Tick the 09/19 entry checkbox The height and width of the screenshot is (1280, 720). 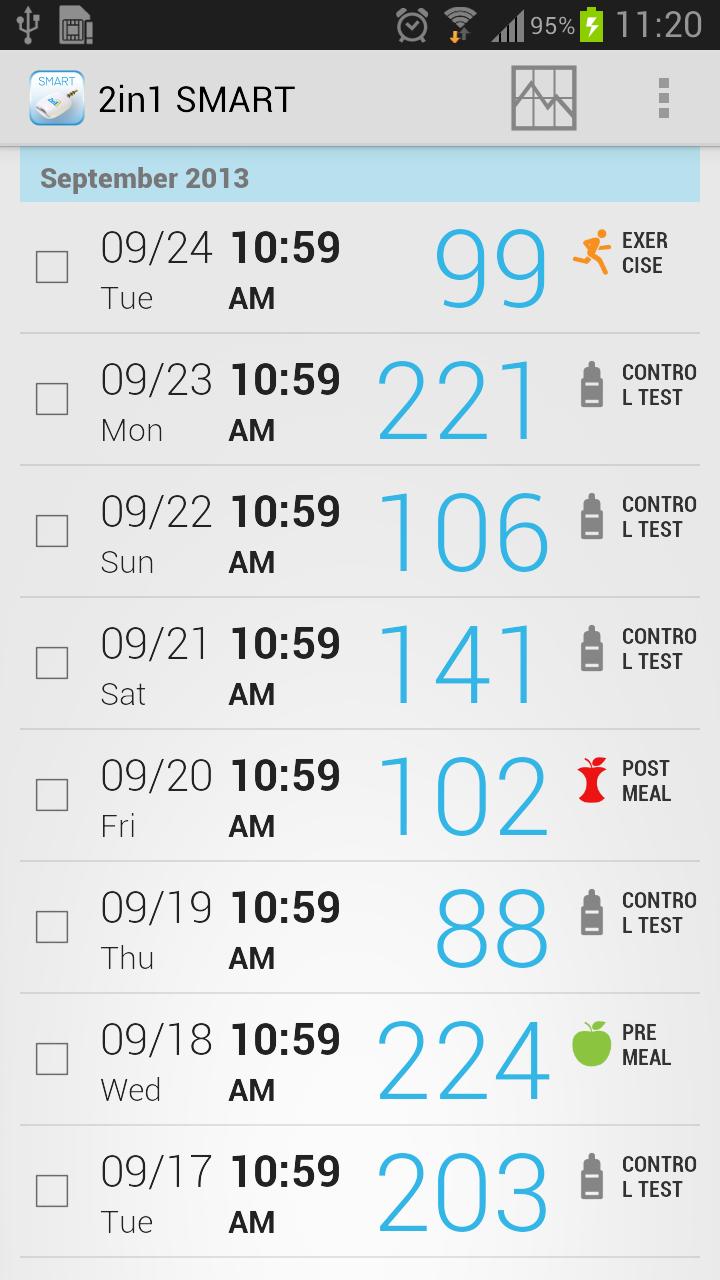52,927
